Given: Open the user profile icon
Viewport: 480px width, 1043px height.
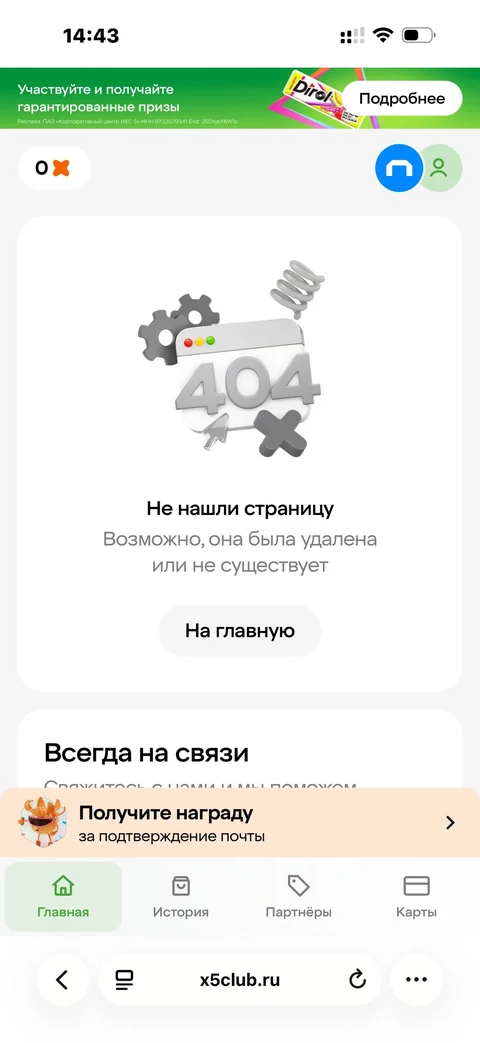Looking at the screenshot, I should pyautogui.click(x=438, y=168).
